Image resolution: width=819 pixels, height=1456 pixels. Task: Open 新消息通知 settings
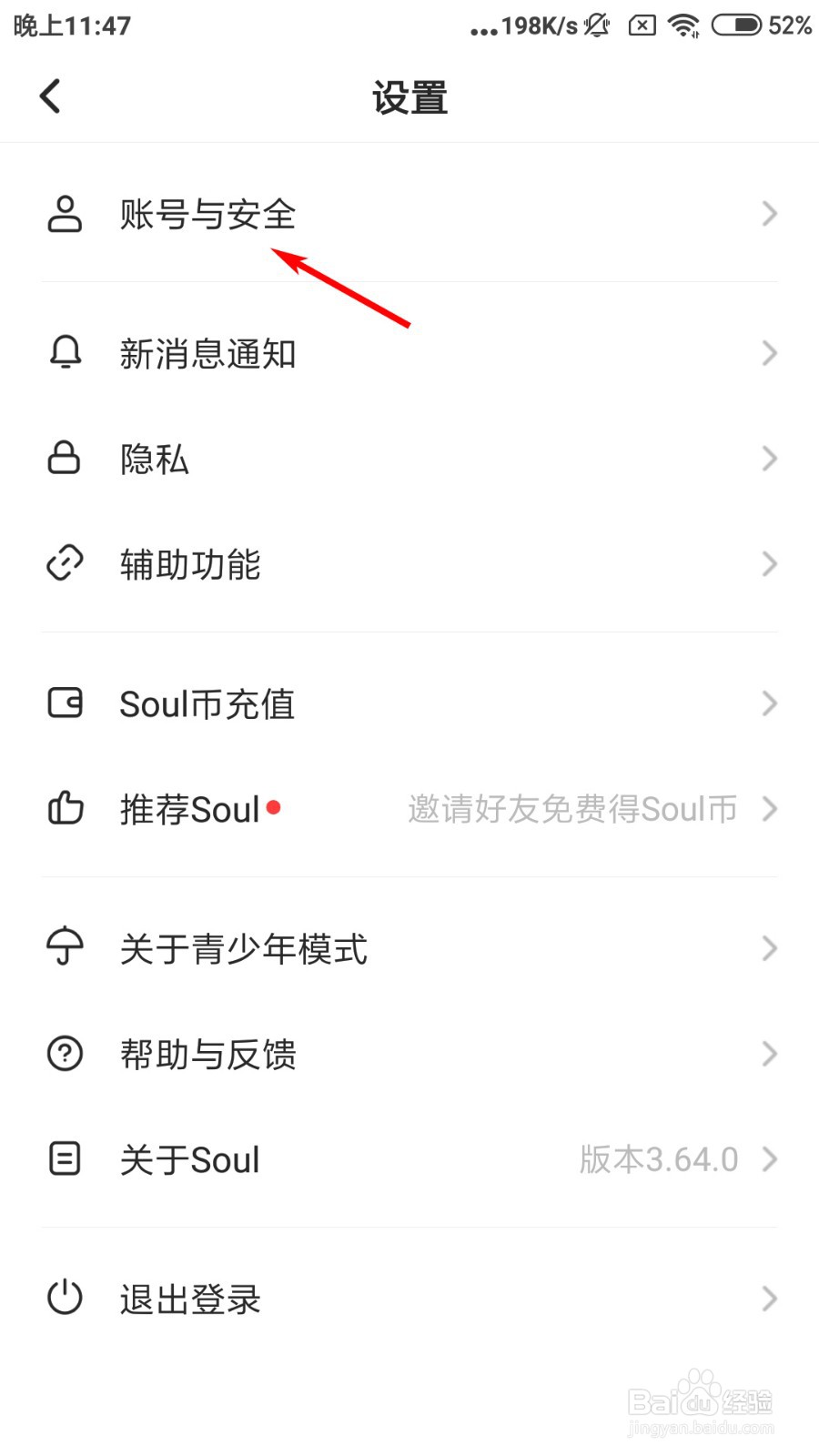(x=207, y=354)
